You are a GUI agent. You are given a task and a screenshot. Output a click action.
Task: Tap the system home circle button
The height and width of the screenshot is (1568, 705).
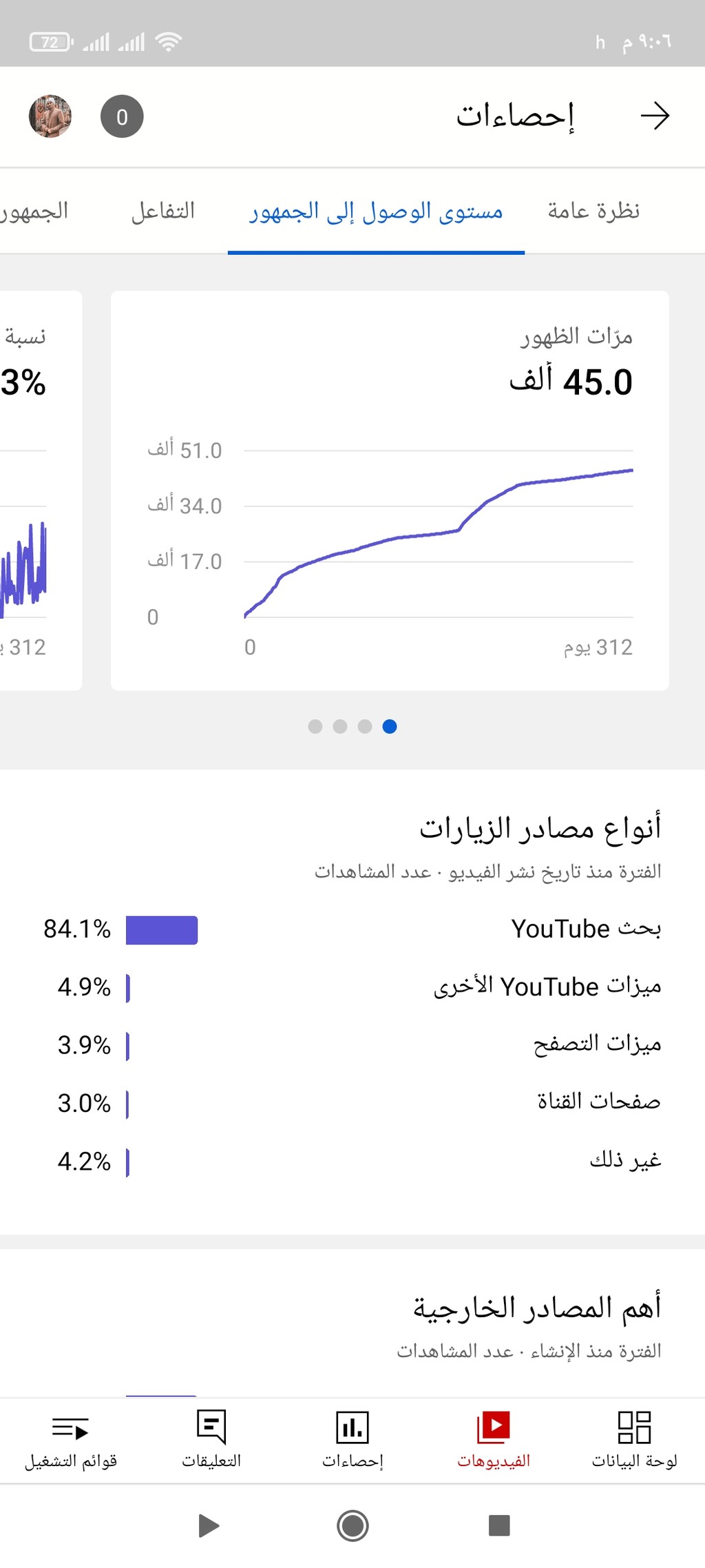(352, 1525)
